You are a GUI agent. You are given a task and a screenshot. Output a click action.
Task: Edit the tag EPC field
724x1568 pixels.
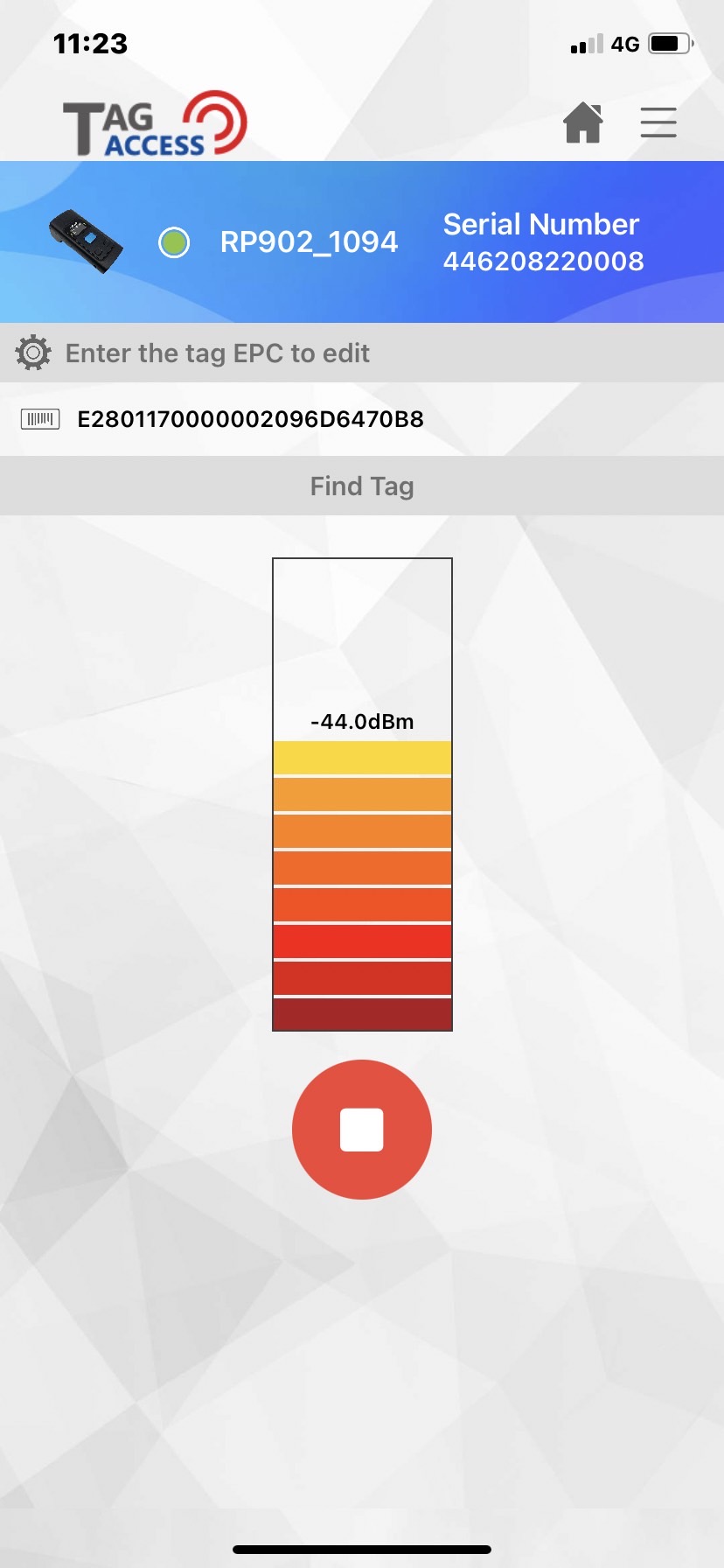click(250, 419)
